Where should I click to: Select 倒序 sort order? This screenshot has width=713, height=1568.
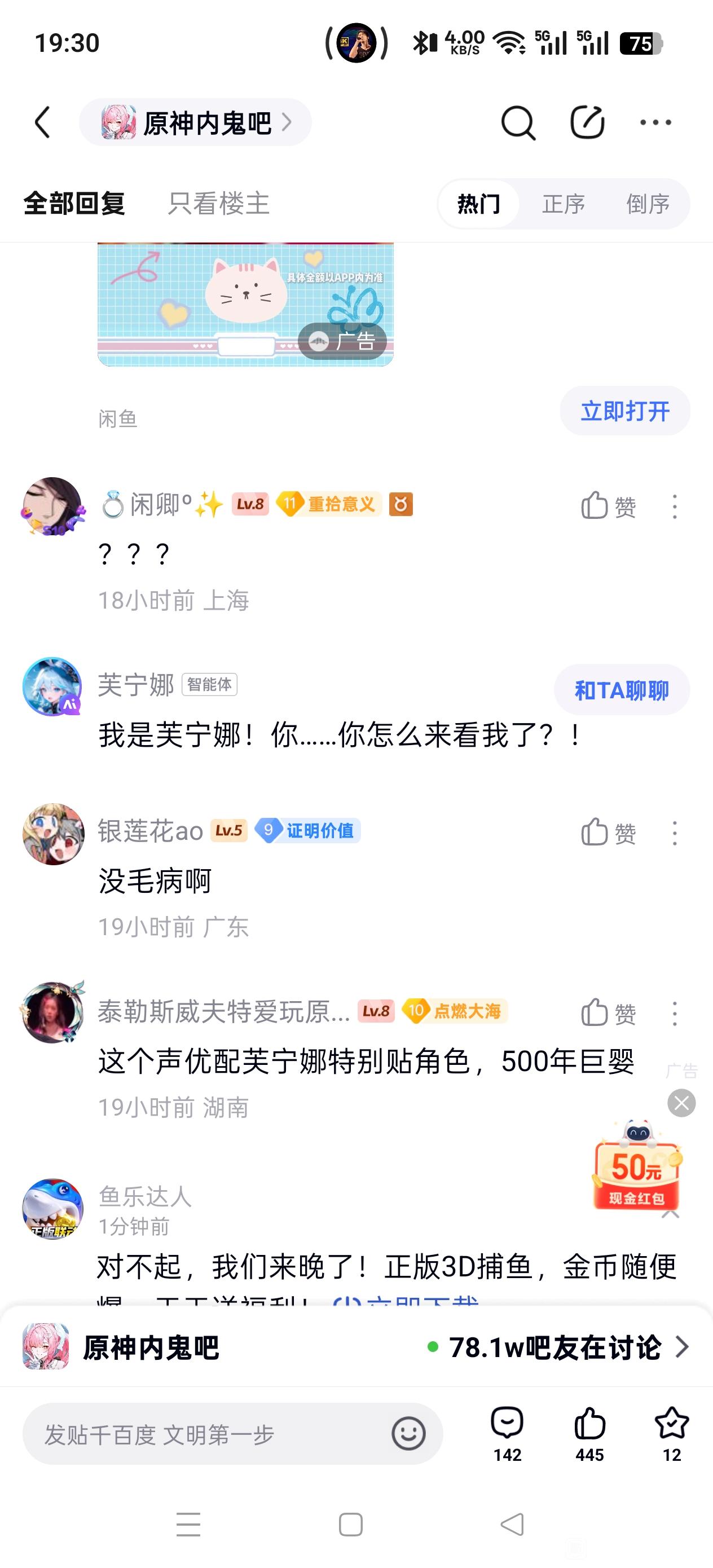pyautogui.click(x=648, y=204)
